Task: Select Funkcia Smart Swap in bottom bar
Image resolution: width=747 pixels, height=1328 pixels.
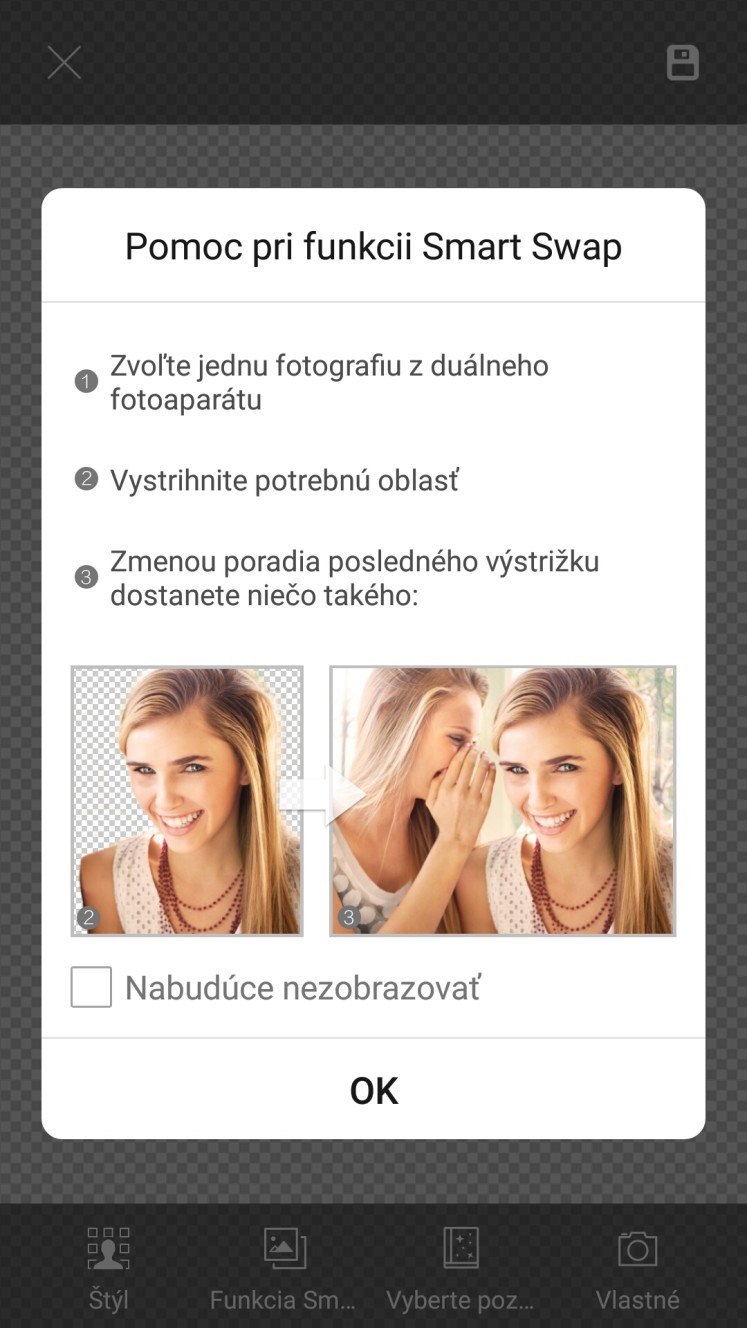Action: pos(283,1269)
